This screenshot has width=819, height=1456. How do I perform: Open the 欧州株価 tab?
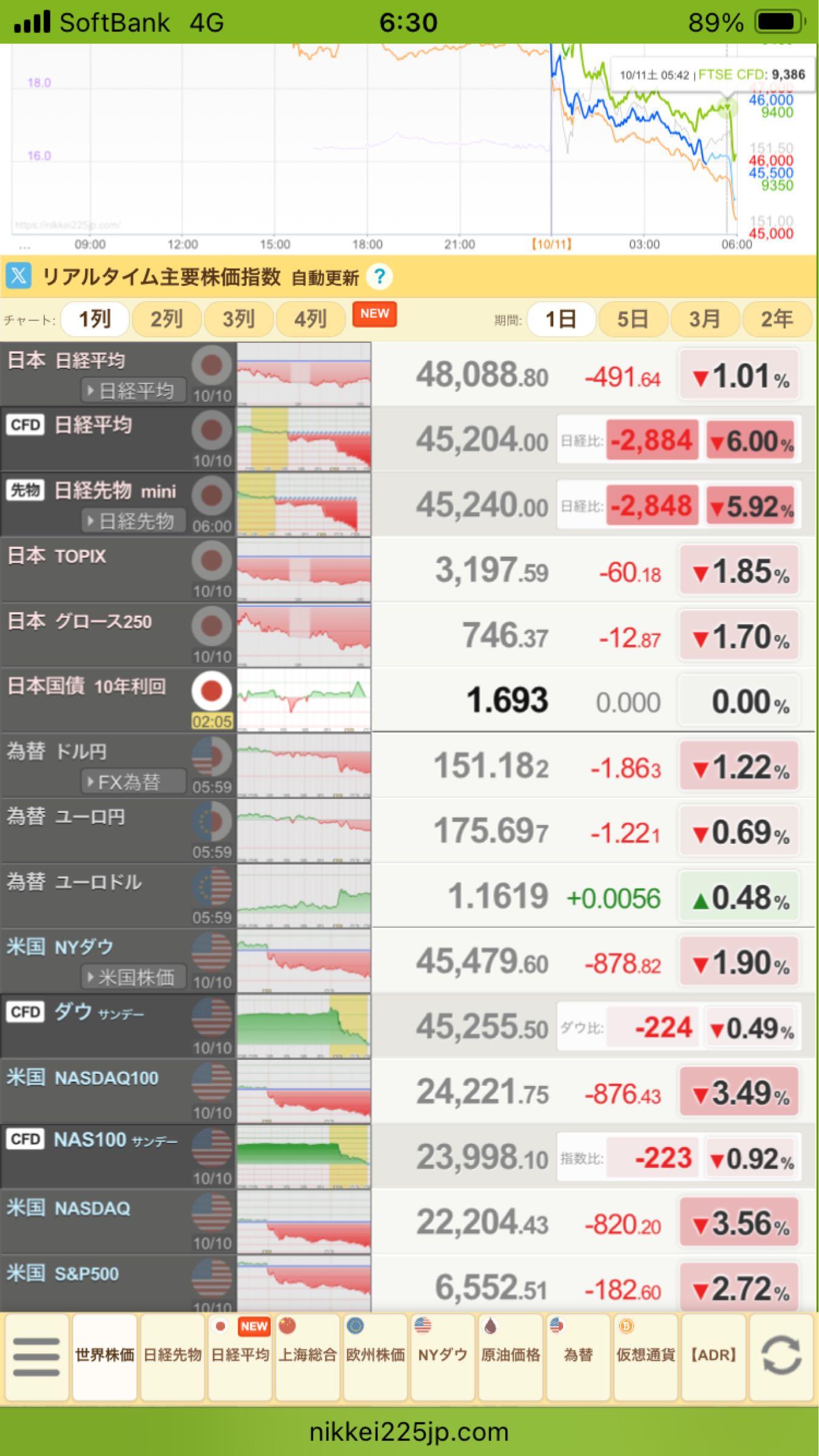[376, 1357]
